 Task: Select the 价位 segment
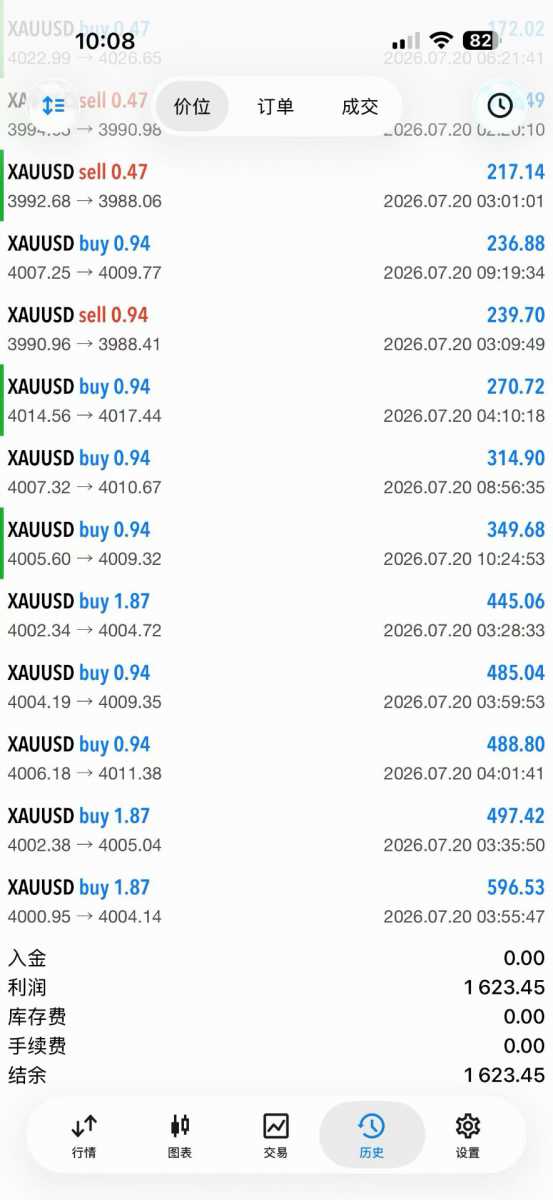tap(192, 106)
